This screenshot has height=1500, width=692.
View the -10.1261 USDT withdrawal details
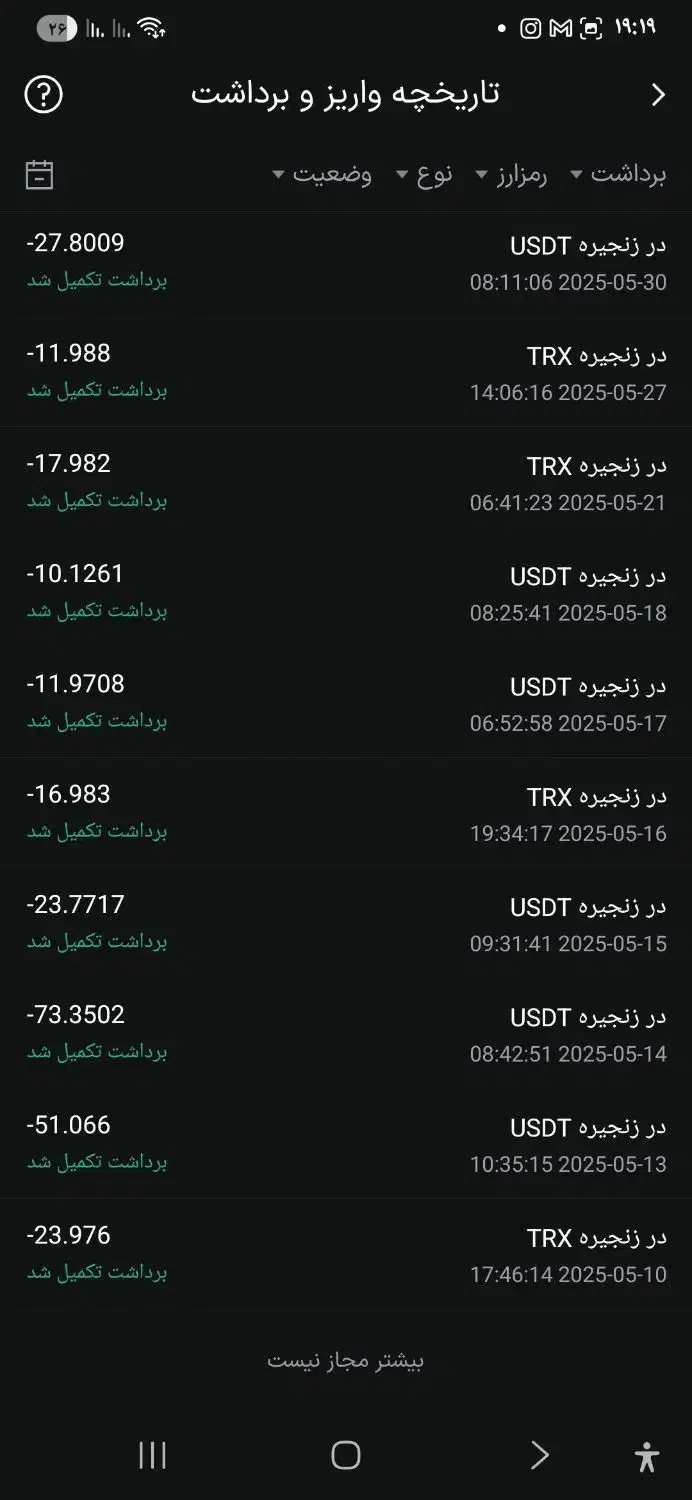click(x=346, y=592)
